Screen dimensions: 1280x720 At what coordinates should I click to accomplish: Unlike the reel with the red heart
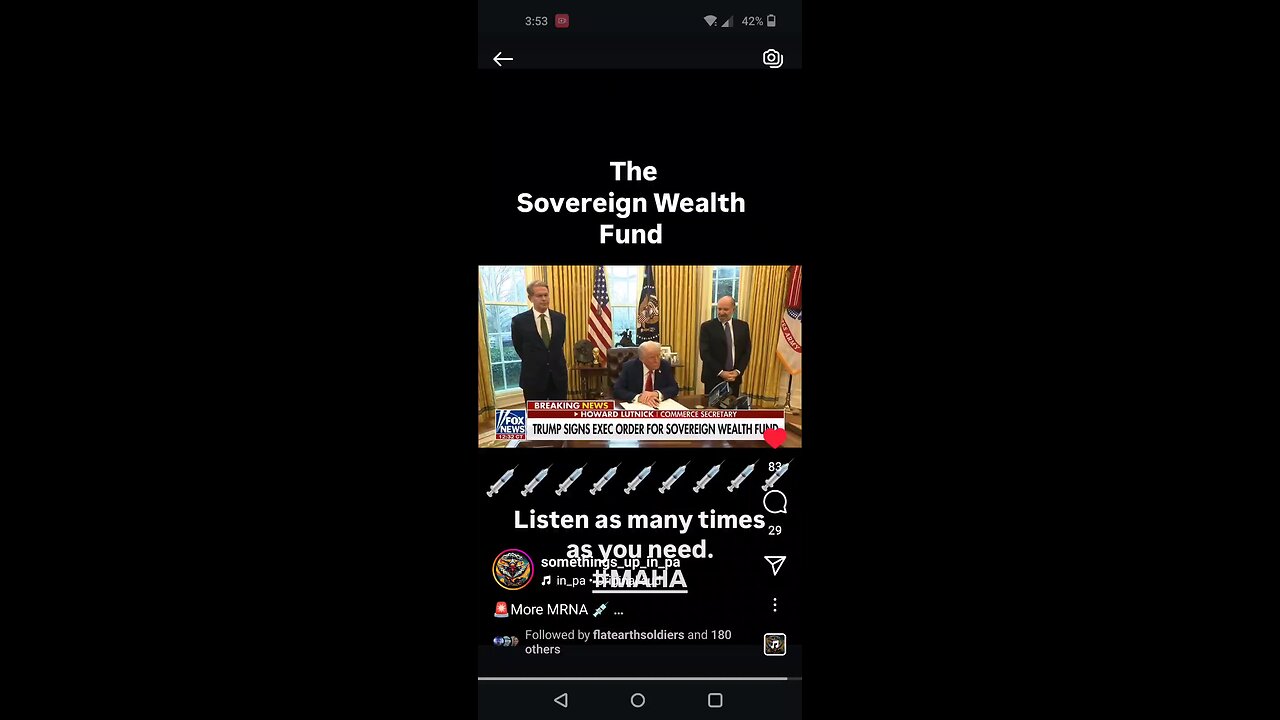(775, 438)
